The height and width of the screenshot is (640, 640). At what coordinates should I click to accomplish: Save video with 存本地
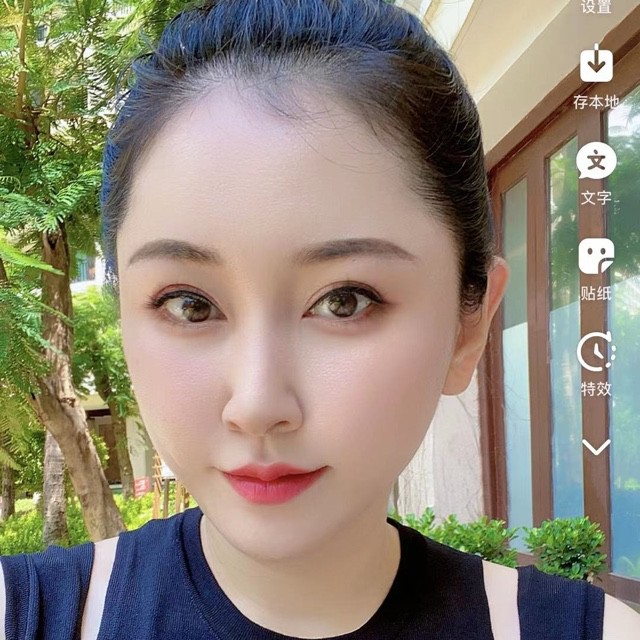(x=596, y=66)
